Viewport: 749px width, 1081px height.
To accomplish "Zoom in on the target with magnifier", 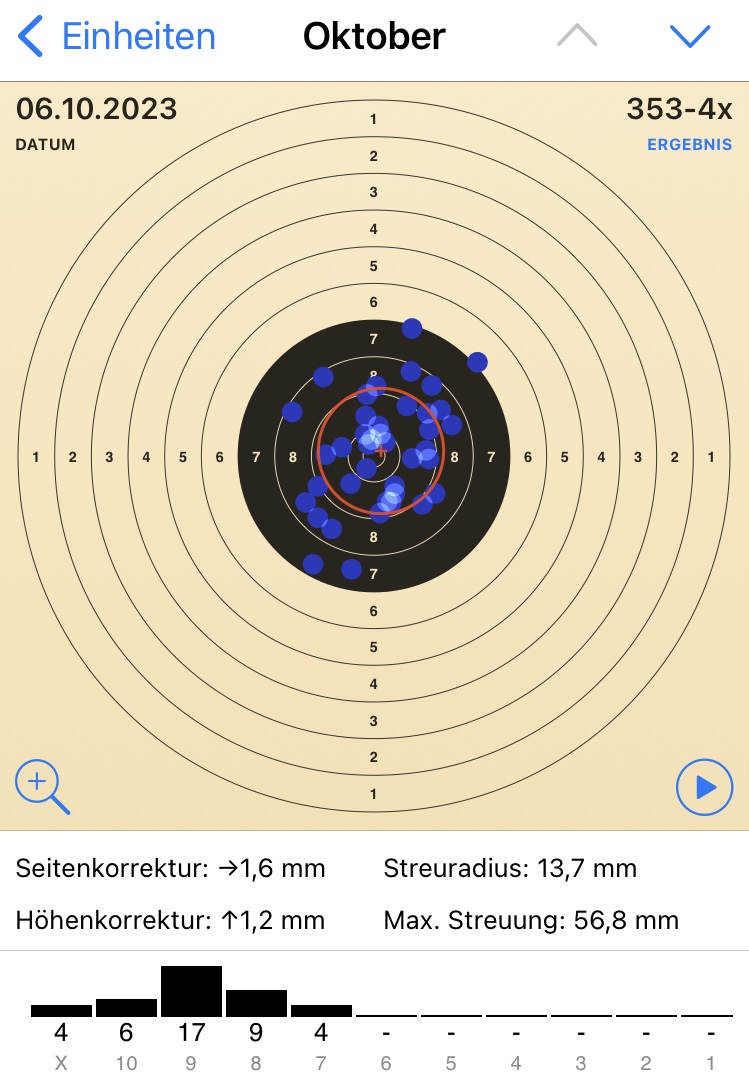I will [41, 785].
